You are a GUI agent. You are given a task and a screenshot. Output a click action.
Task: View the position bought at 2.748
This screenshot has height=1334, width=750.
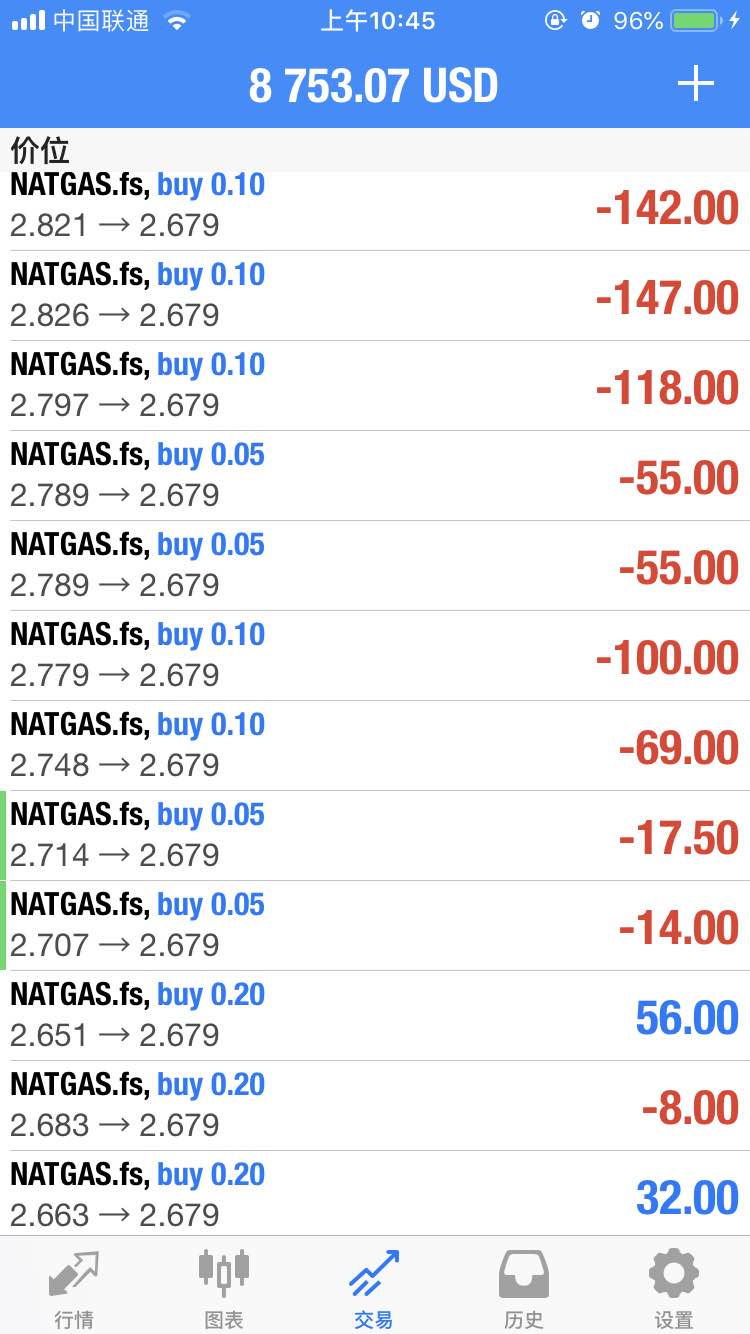pyautogui.click(x=375, y=746)
